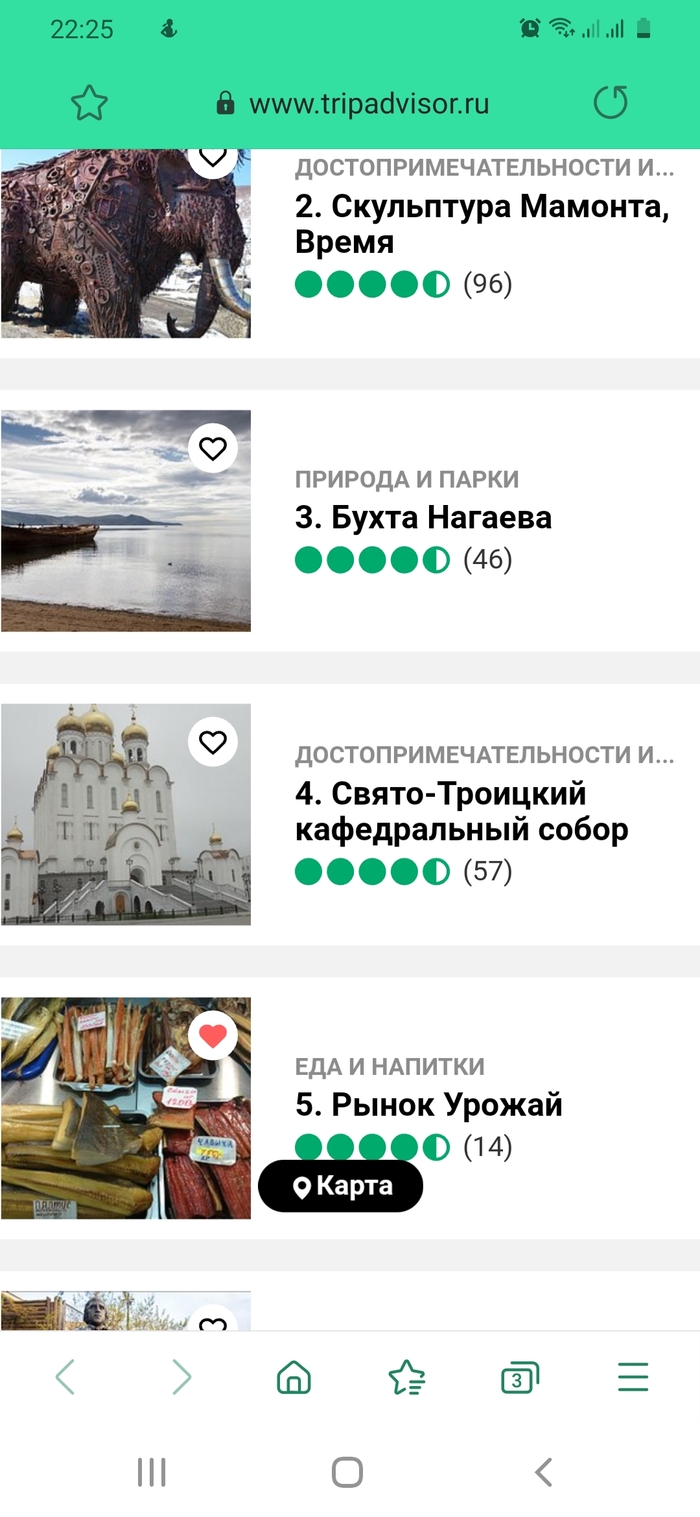Open the Скульптура Мамонта, Время listing

coord(481,224)
